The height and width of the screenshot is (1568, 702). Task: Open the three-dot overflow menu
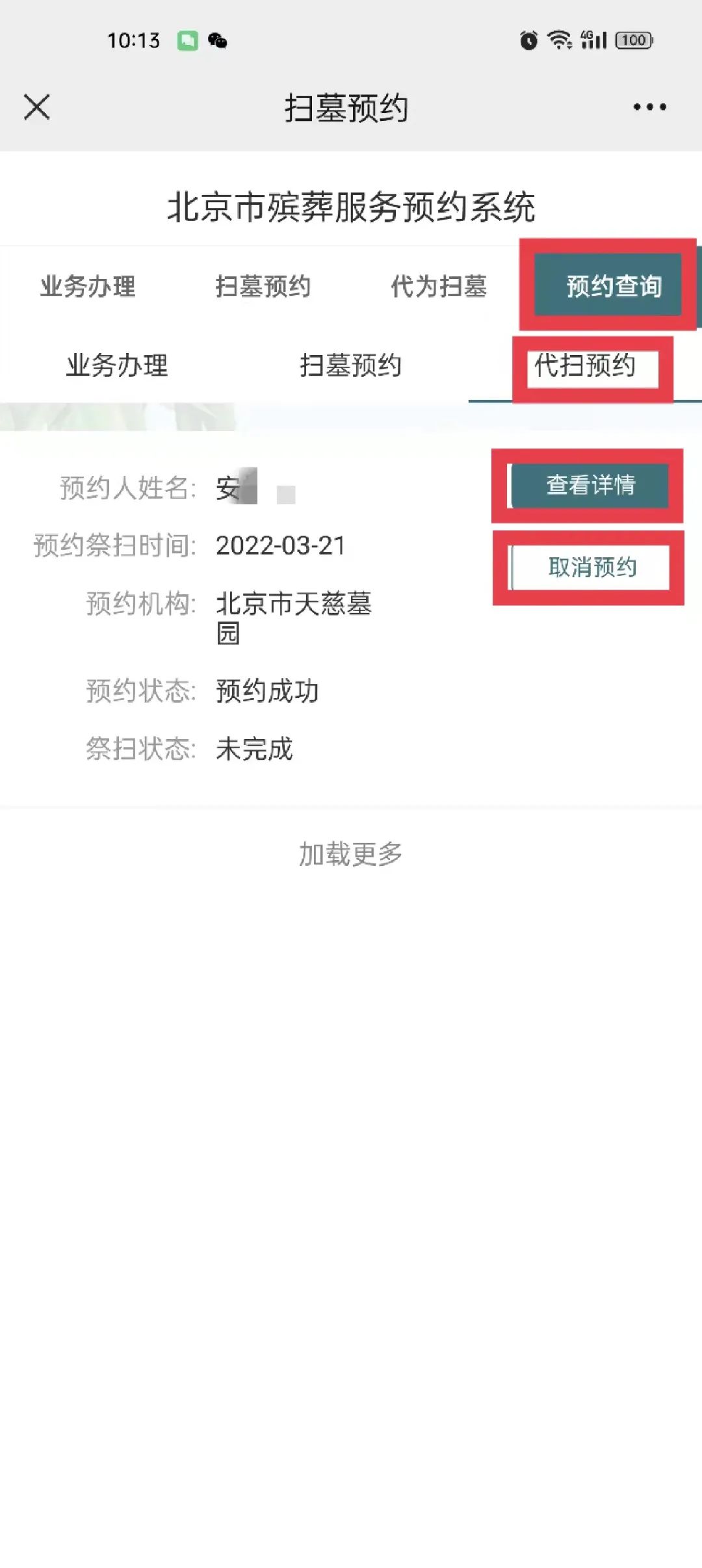pyautogui.click(x=649, y=107)
